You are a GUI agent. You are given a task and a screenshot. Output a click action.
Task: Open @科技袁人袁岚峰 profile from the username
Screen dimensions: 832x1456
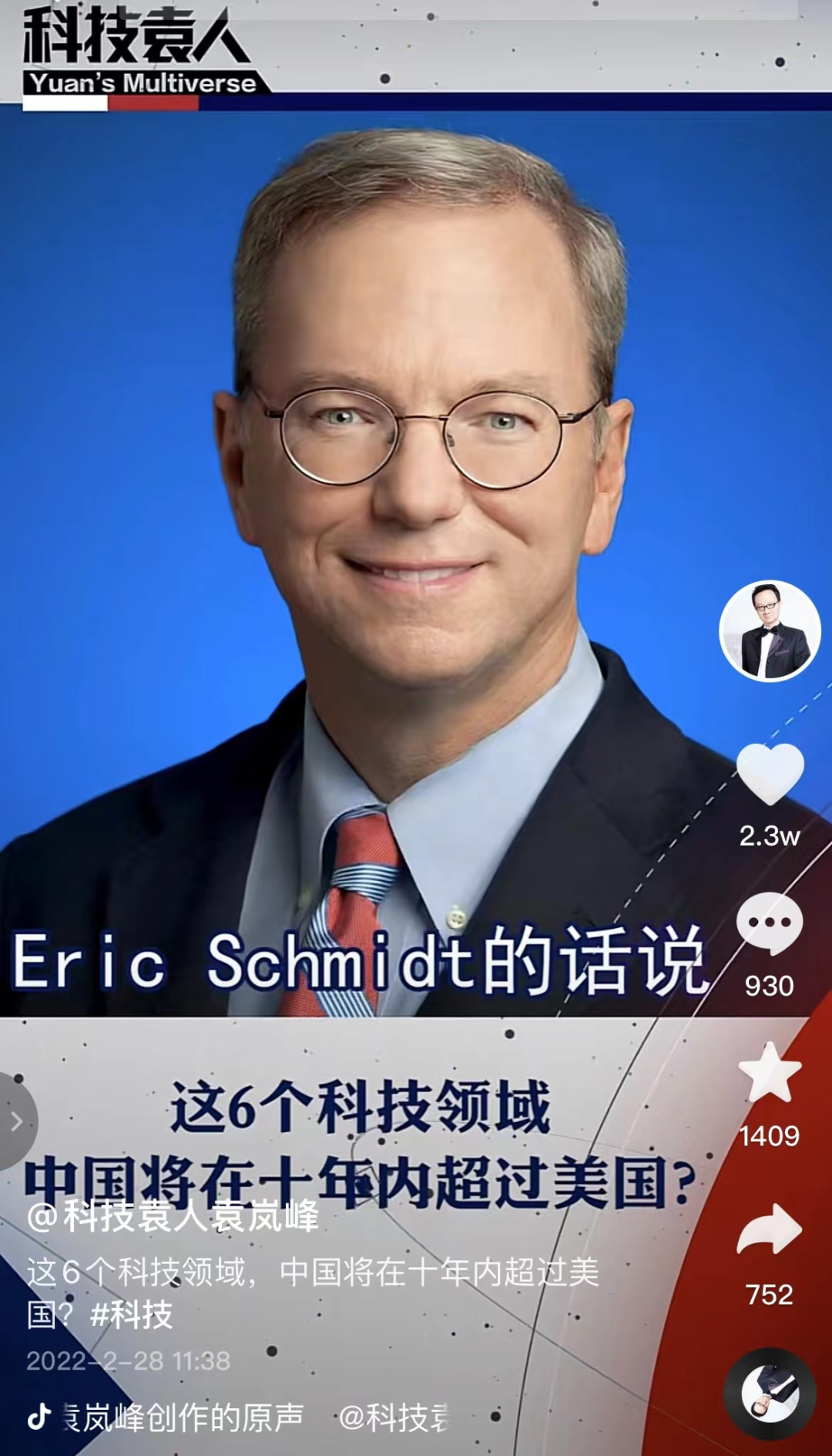[173, 1216]
